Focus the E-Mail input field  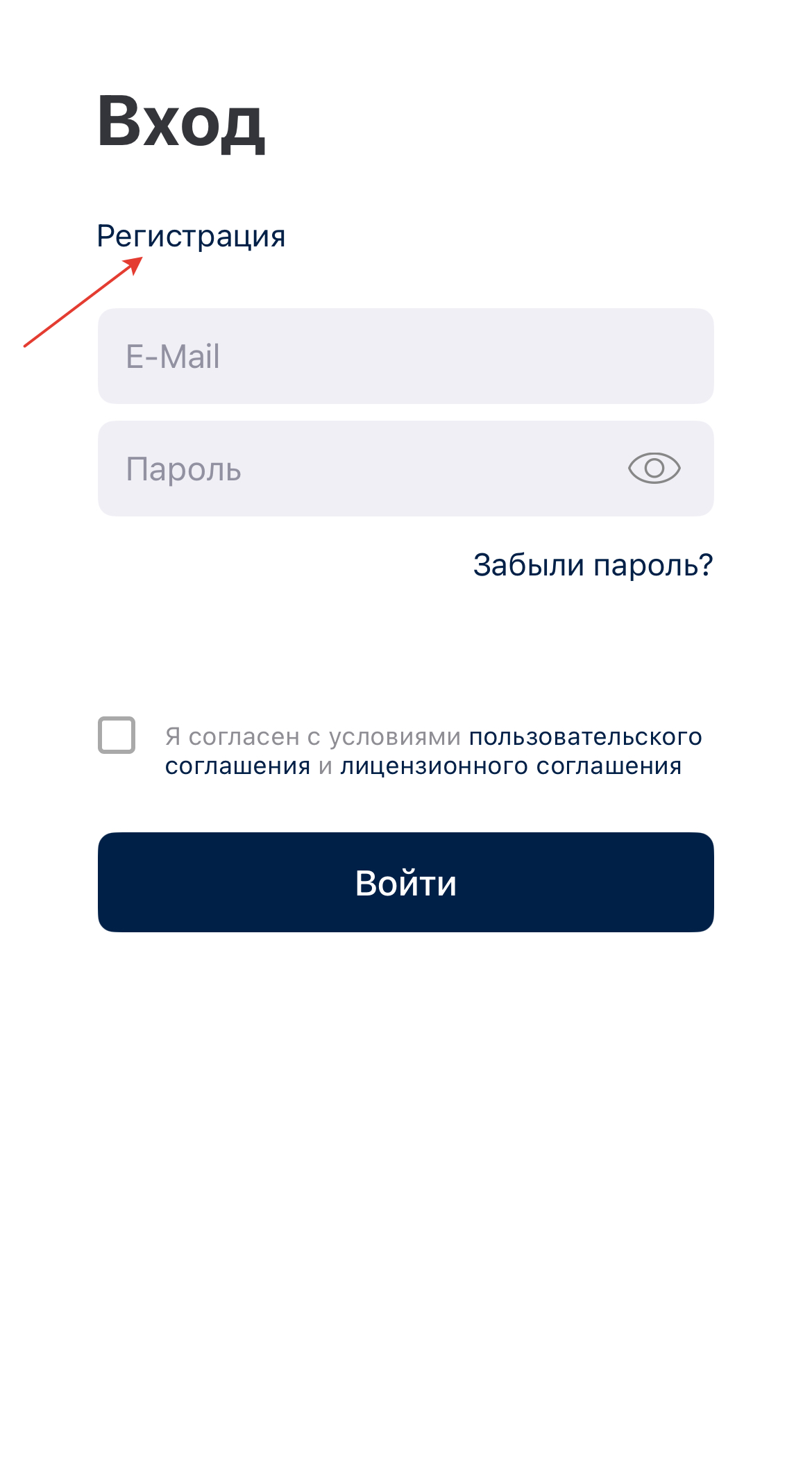tap(405, 356)
